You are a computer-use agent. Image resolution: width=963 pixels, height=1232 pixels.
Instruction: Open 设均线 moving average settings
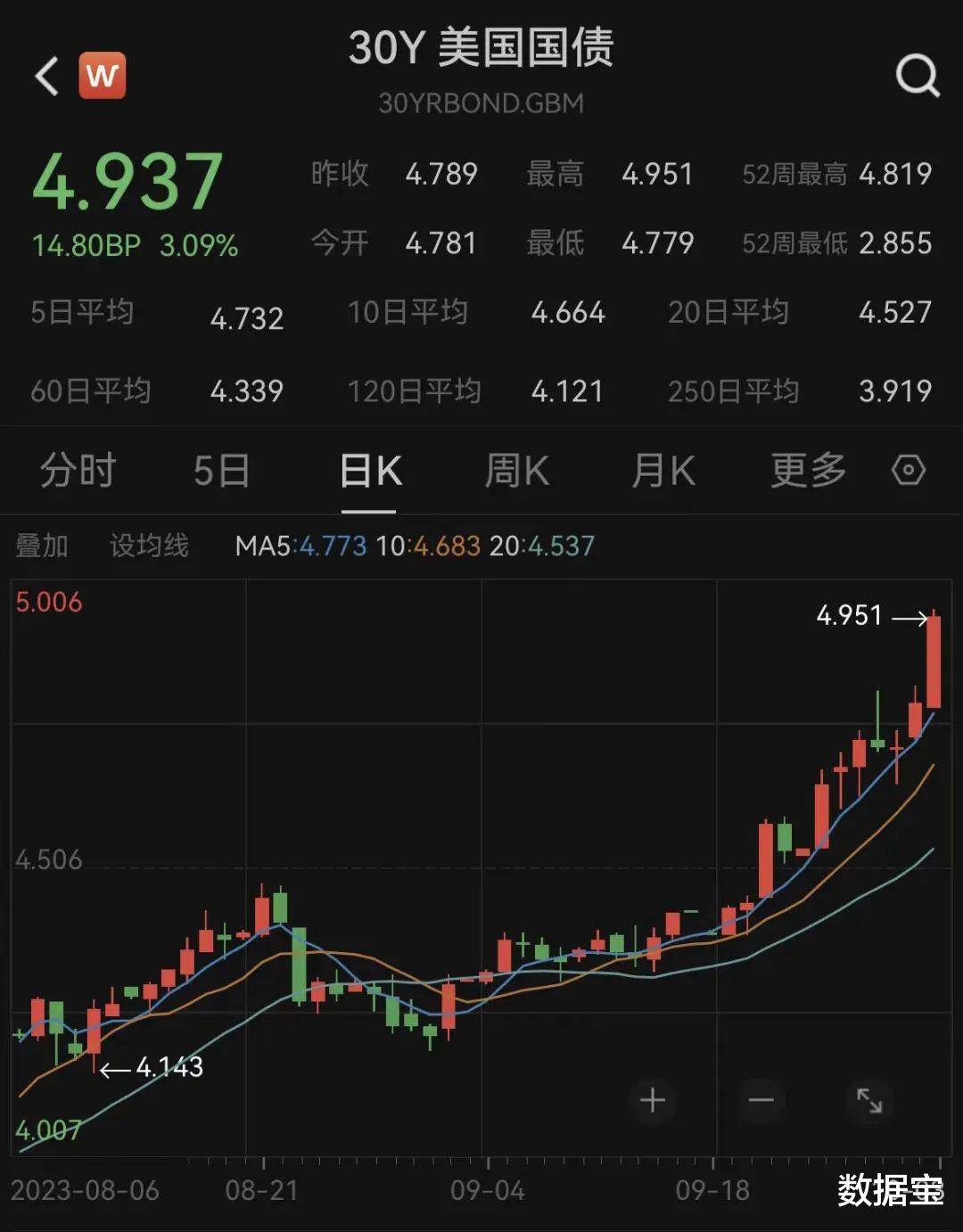point(149,546)
